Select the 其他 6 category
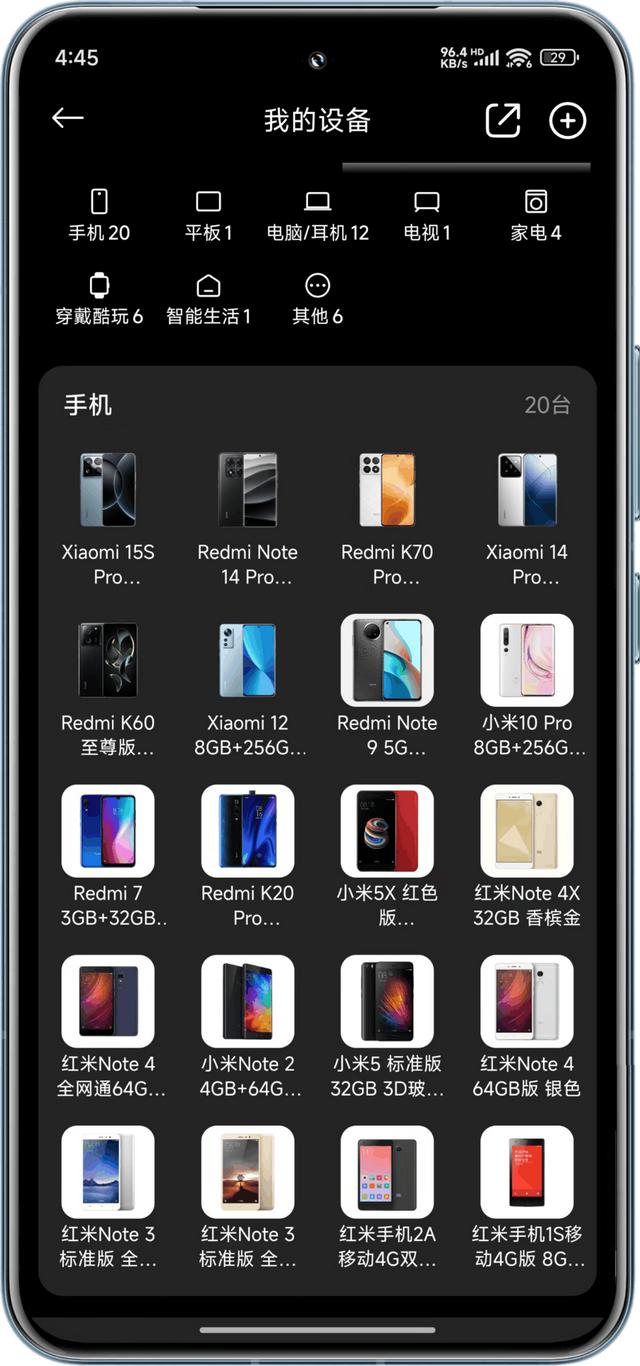640x1366 pixels. pyautogui.click(x=317, y=299)
